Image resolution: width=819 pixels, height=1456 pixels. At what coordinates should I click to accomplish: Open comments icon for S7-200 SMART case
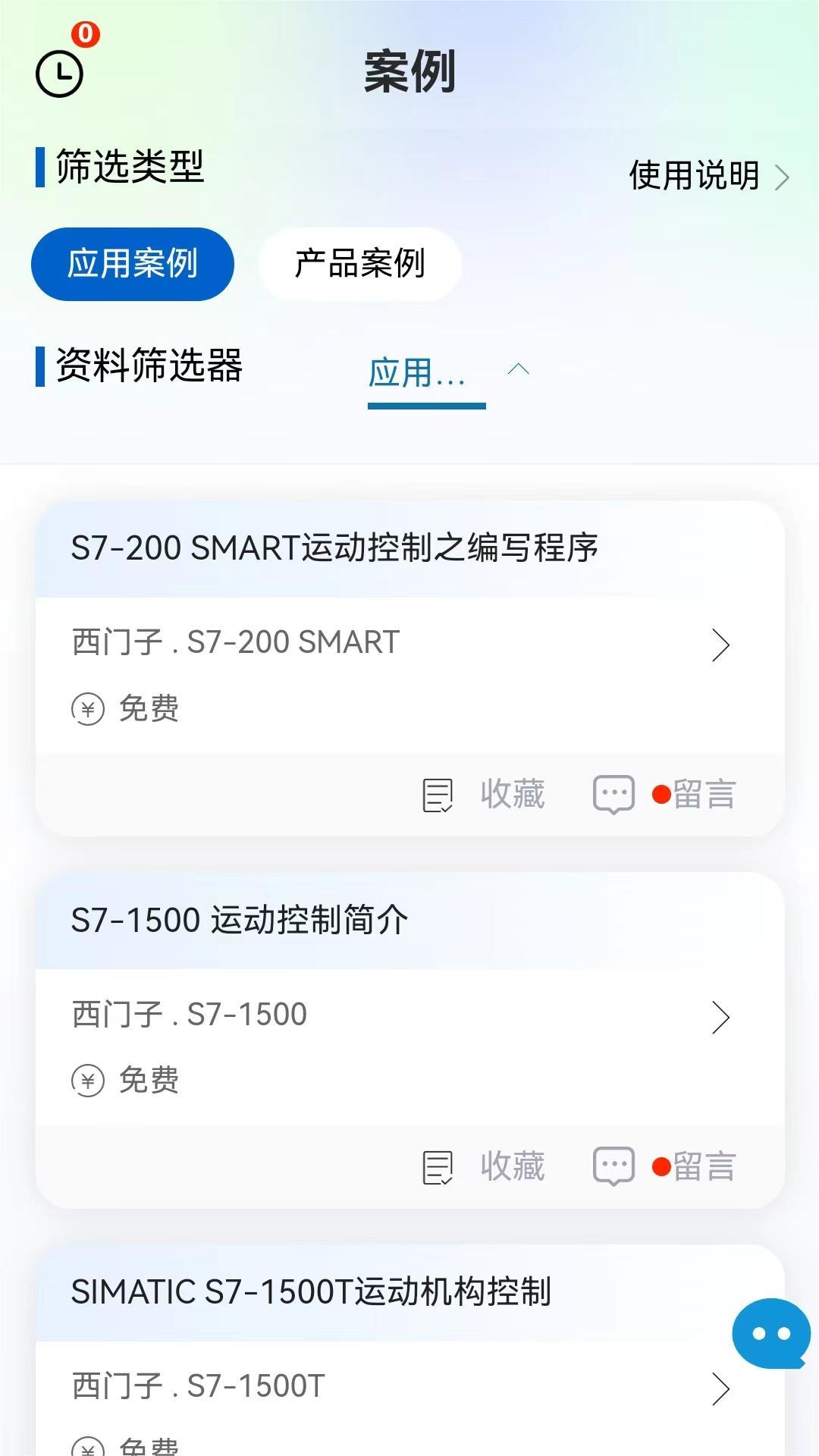click(x=614, y=793)
